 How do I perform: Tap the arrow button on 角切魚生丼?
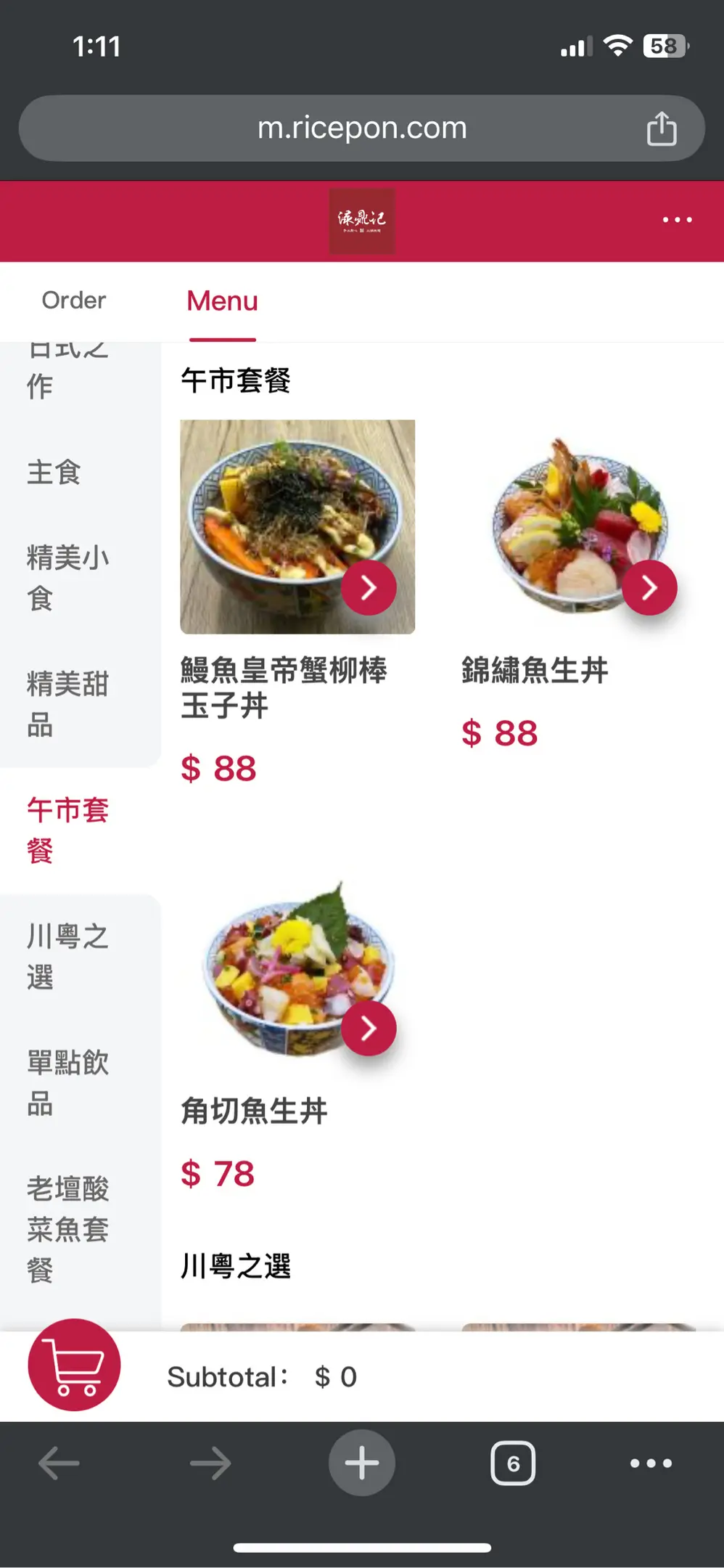click(x=369, y=1028)
